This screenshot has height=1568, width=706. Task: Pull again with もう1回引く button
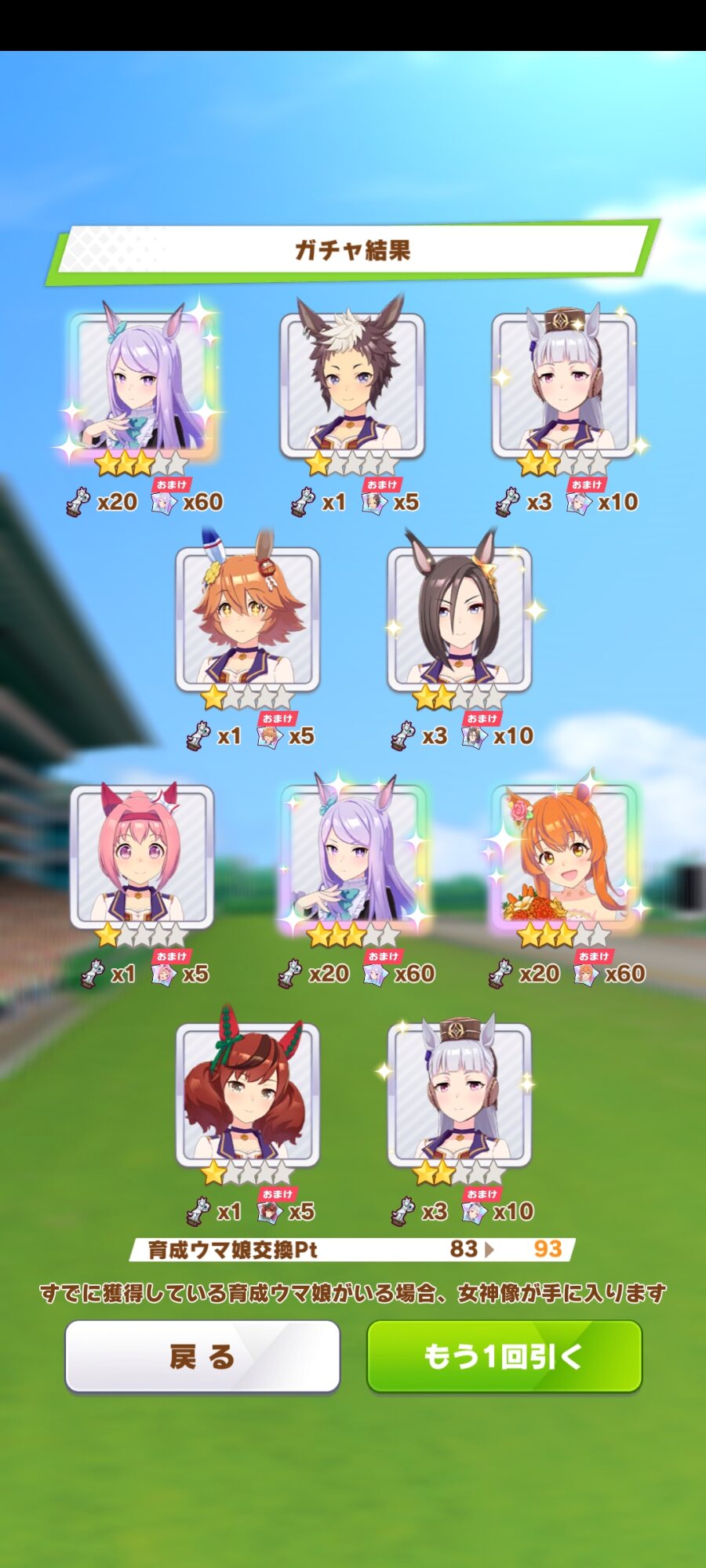coord(504,1356)
